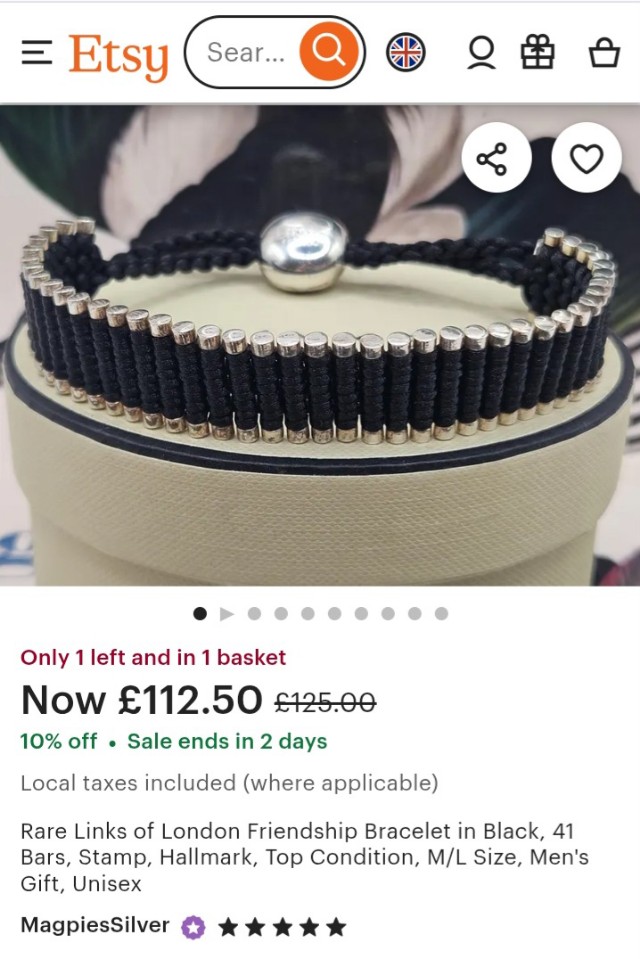View the shopping basket
This screenshot has width=640, height=959.
pos(604,52)
